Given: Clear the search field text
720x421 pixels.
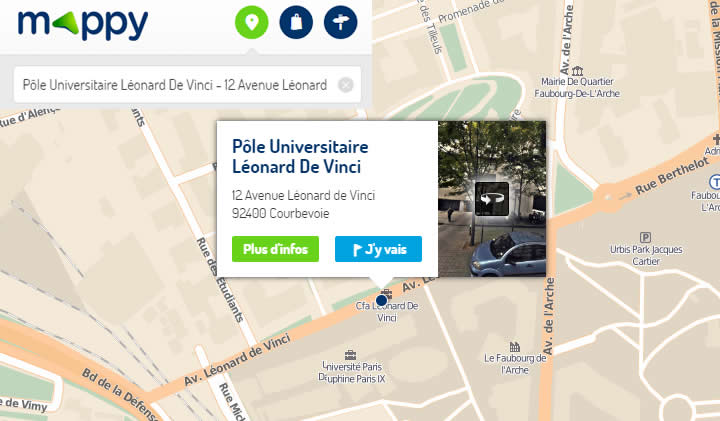Looking at the screenshot, I should [x=346, y=85].
